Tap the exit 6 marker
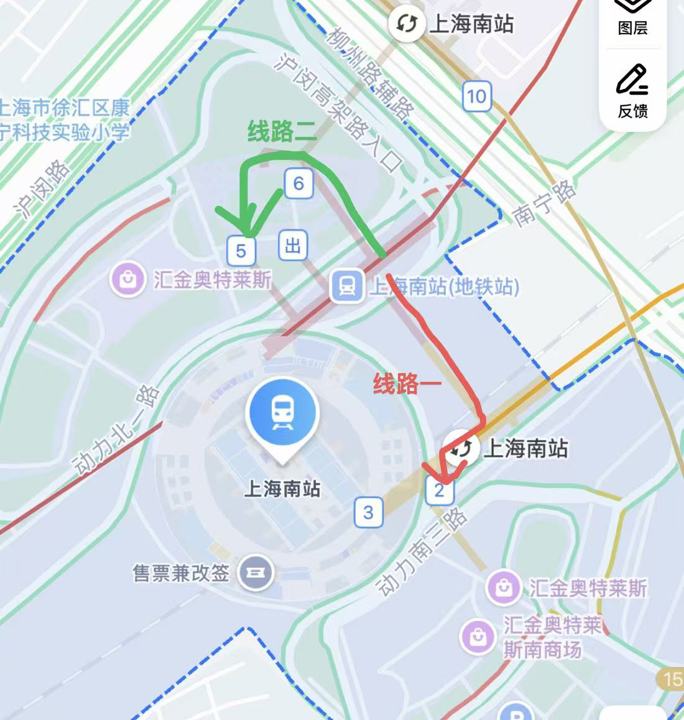 [298, 183]
